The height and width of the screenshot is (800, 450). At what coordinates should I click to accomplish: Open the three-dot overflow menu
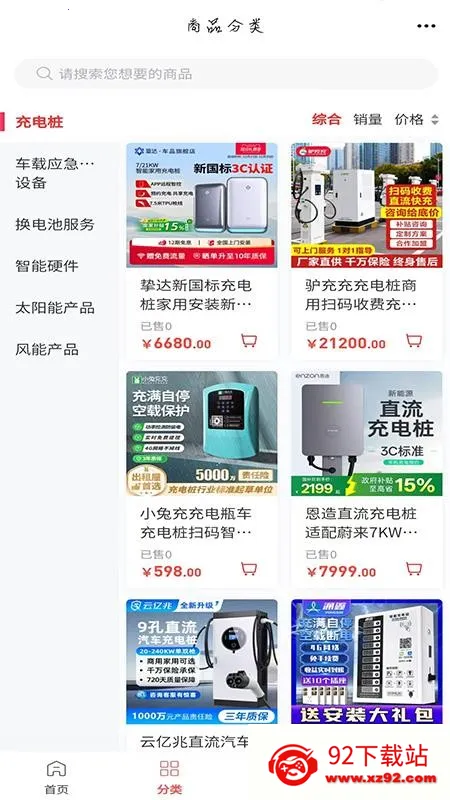pyautogui.click(x=426, y=26)
